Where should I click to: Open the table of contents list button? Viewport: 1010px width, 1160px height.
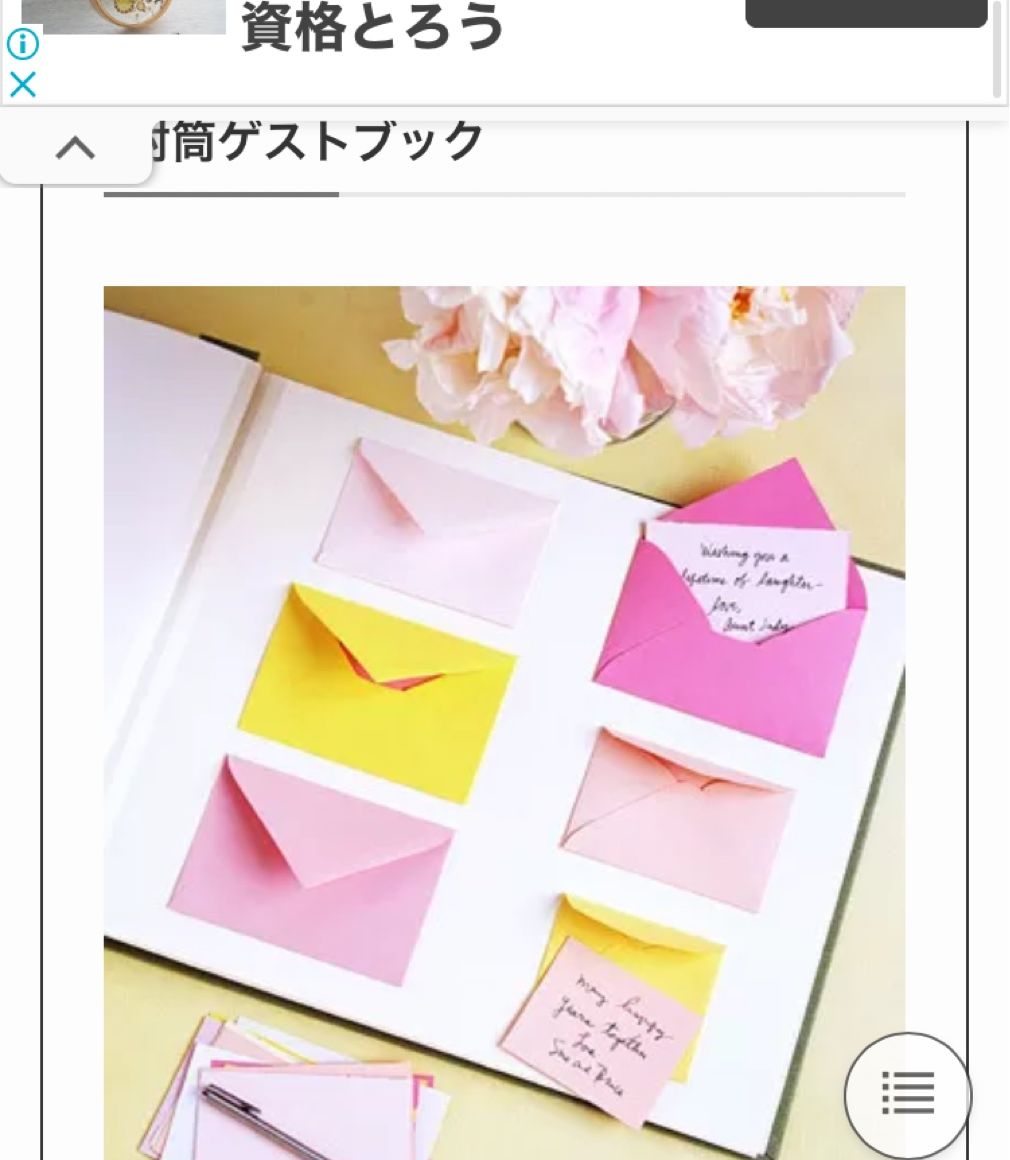point(908,1093)
